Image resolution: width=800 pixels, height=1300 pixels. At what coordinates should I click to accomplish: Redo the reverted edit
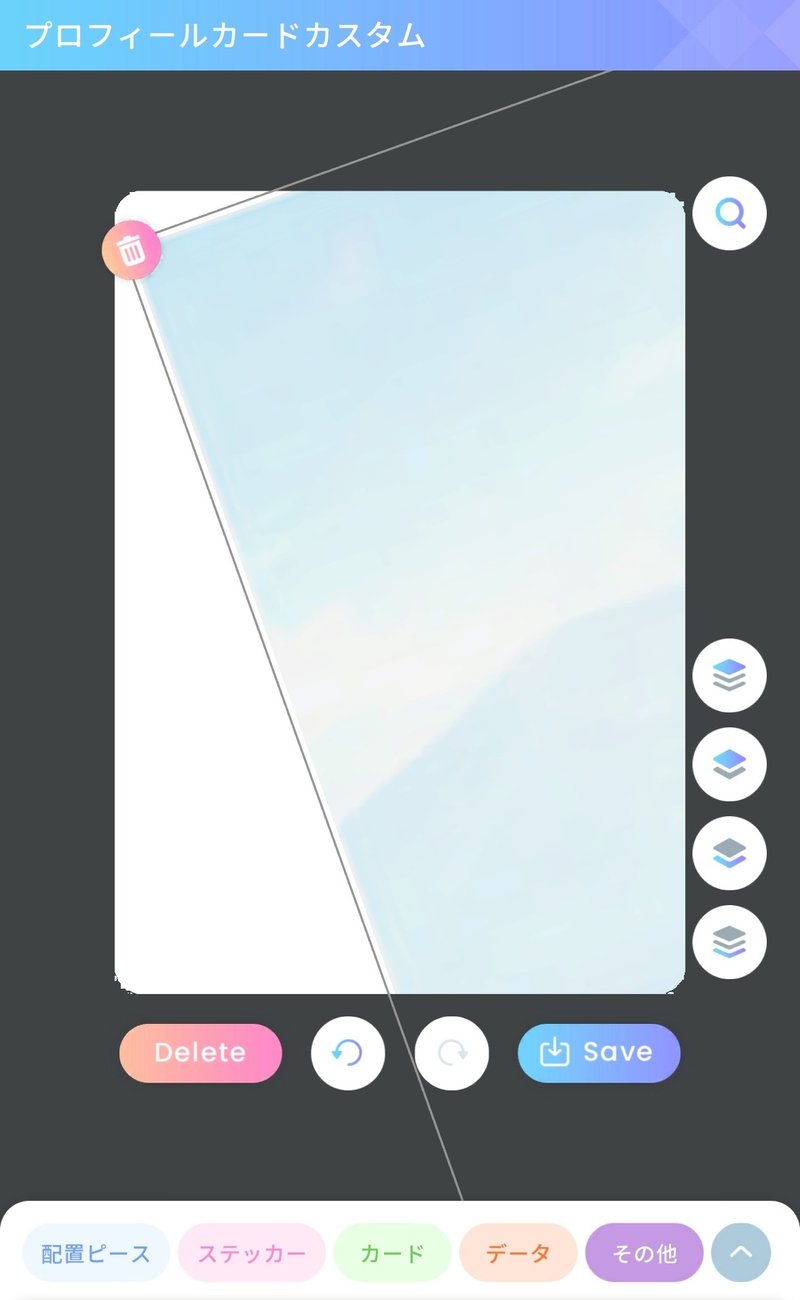452,1053
